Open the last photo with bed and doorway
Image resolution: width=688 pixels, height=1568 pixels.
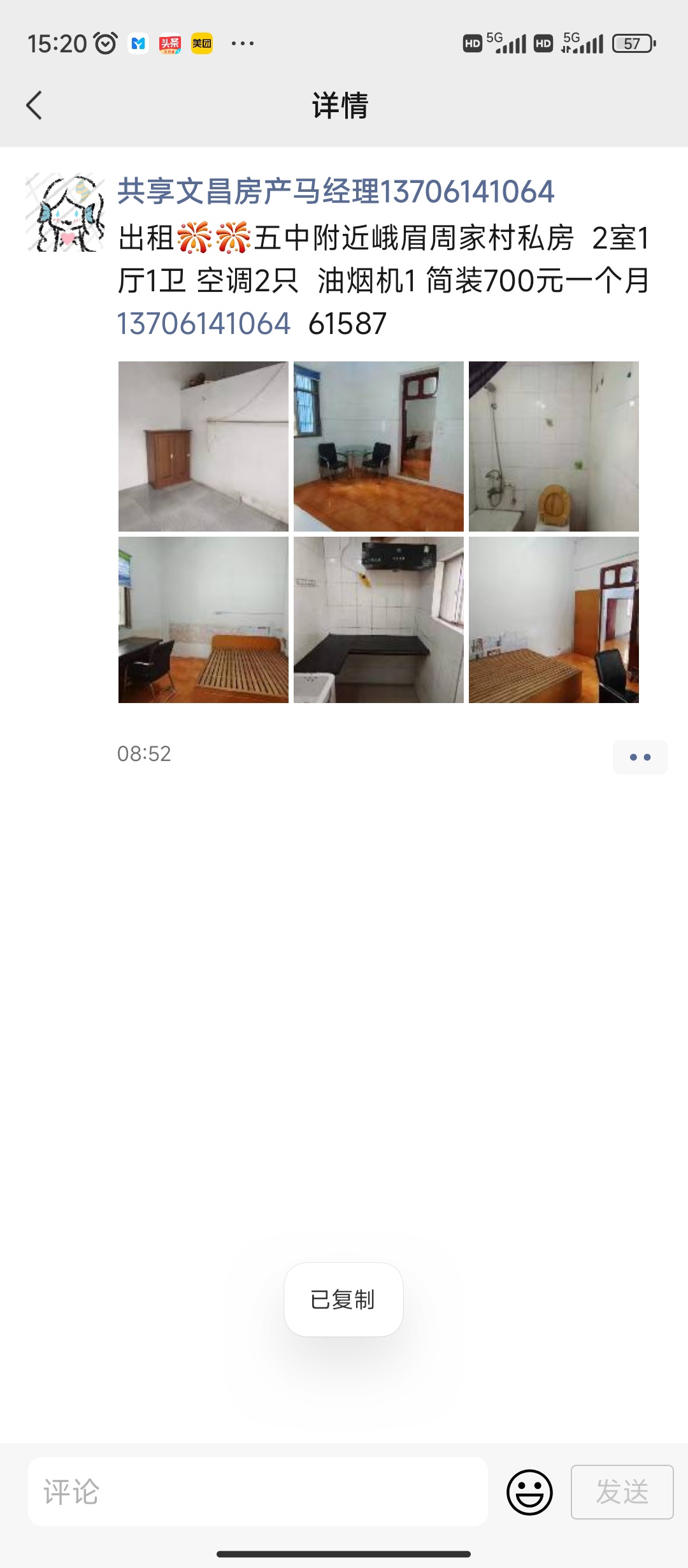coord(554,620)
